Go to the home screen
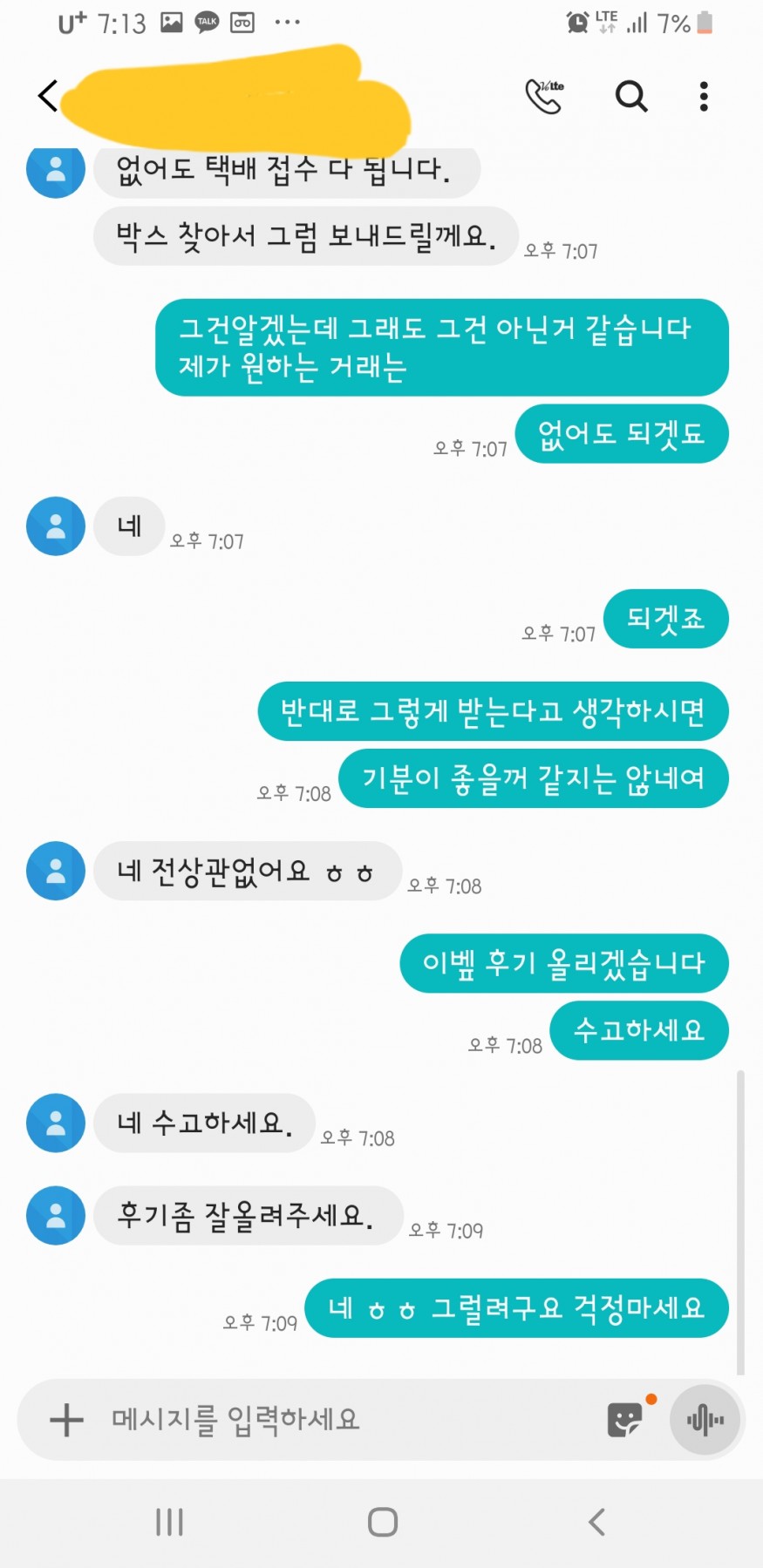The height and width of the screenshot is (1568, 763). [x=383, y=1523]
